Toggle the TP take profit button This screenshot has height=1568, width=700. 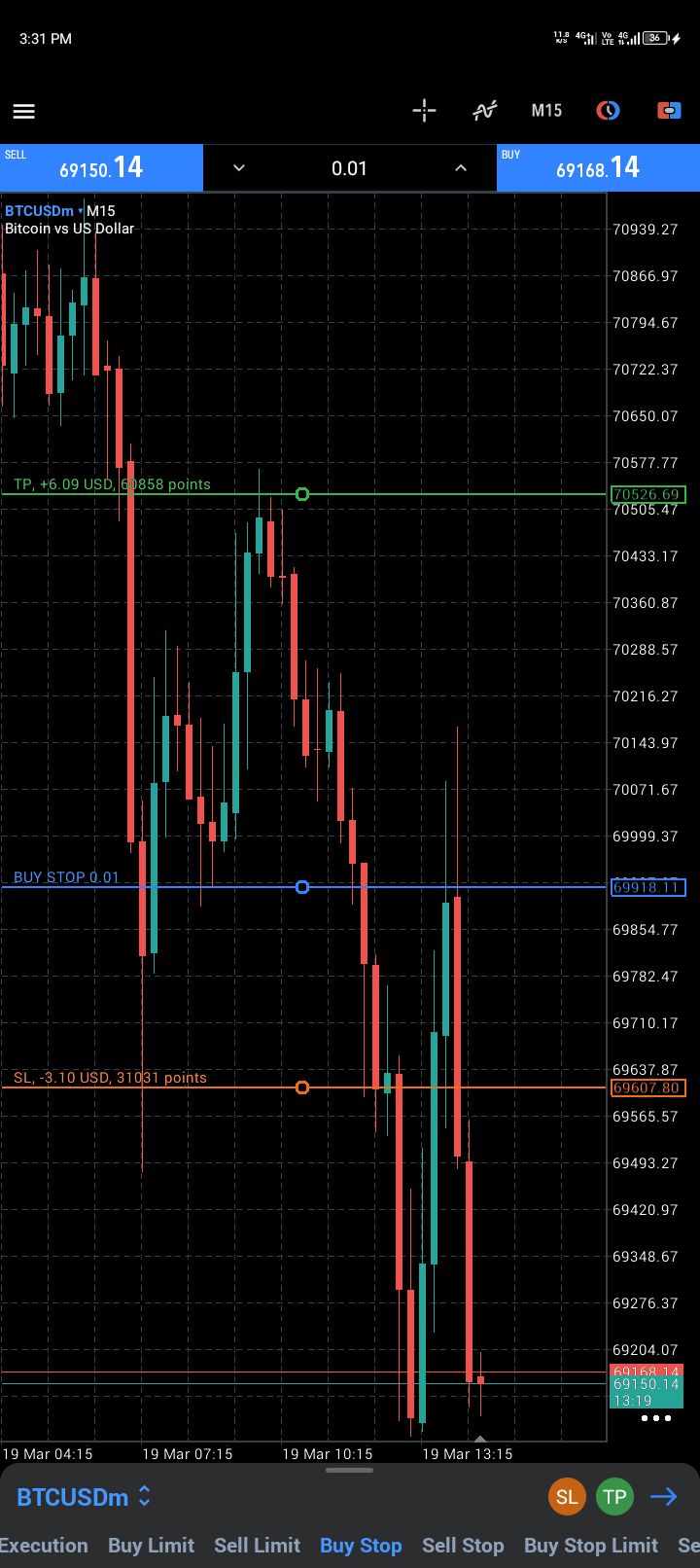[x=614, y=1496]
